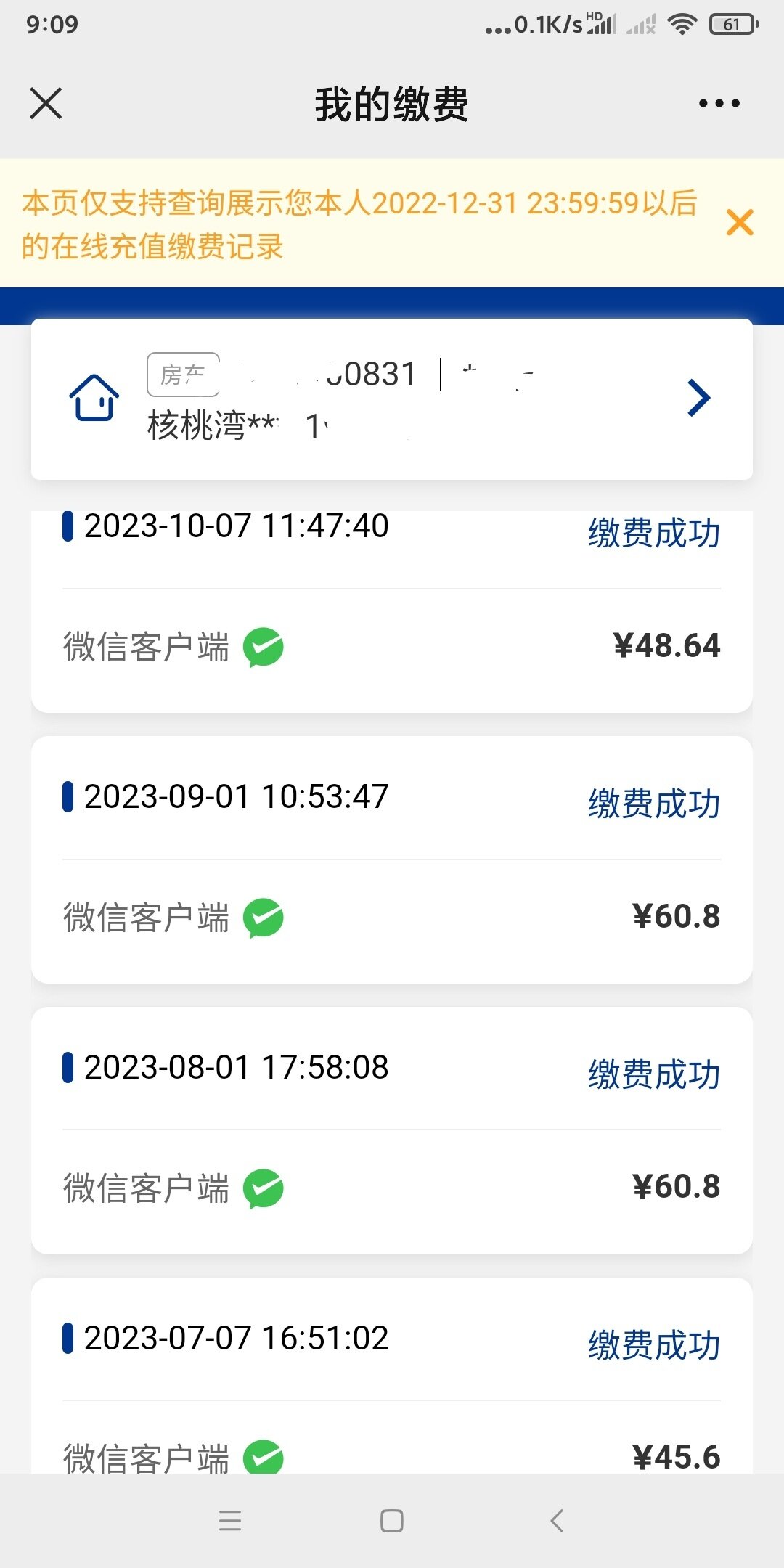Screen dimensions: 784x1568
Task: Close the 我的缴费 page
Action: 46,103
